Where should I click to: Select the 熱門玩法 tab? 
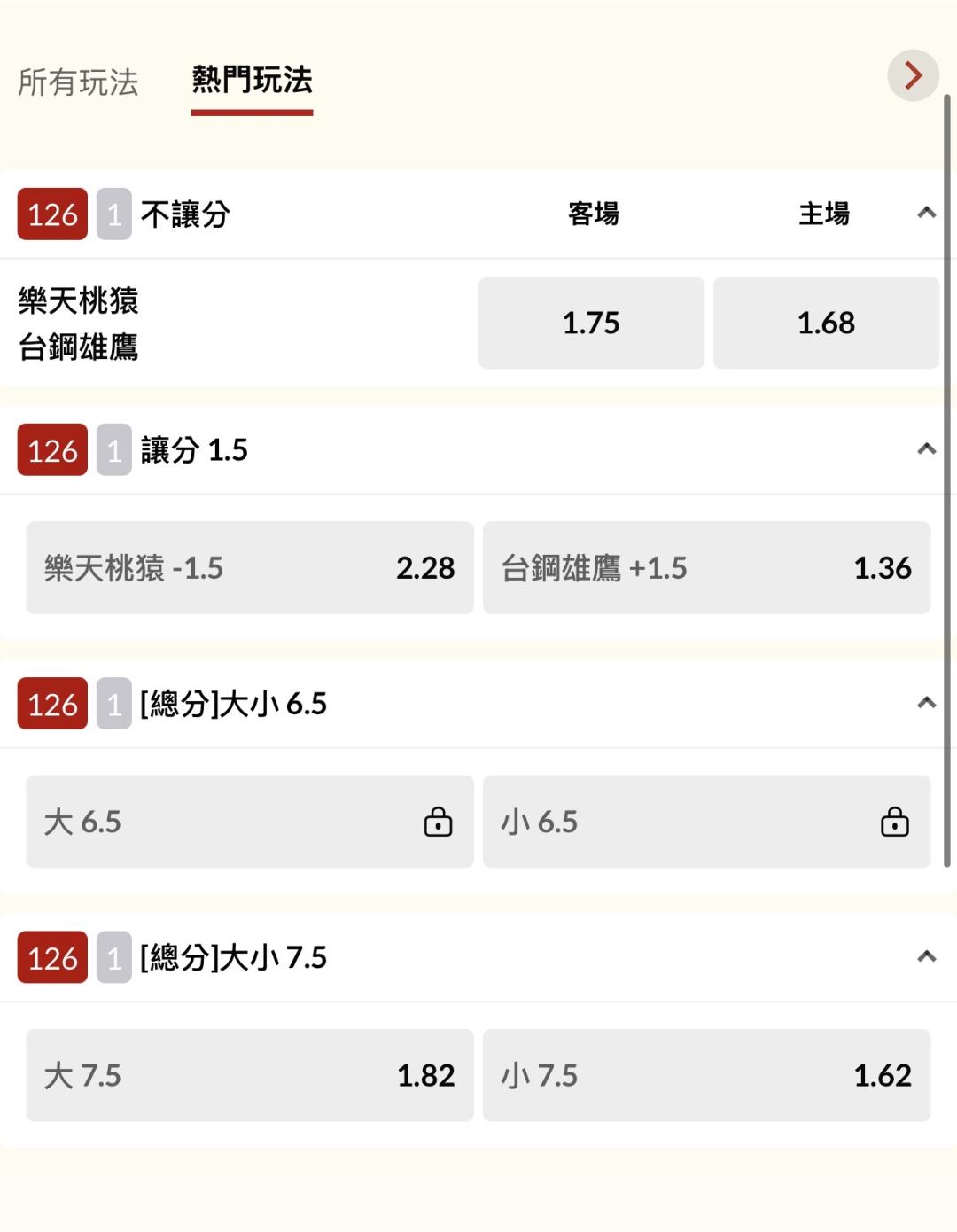(253, 81)
